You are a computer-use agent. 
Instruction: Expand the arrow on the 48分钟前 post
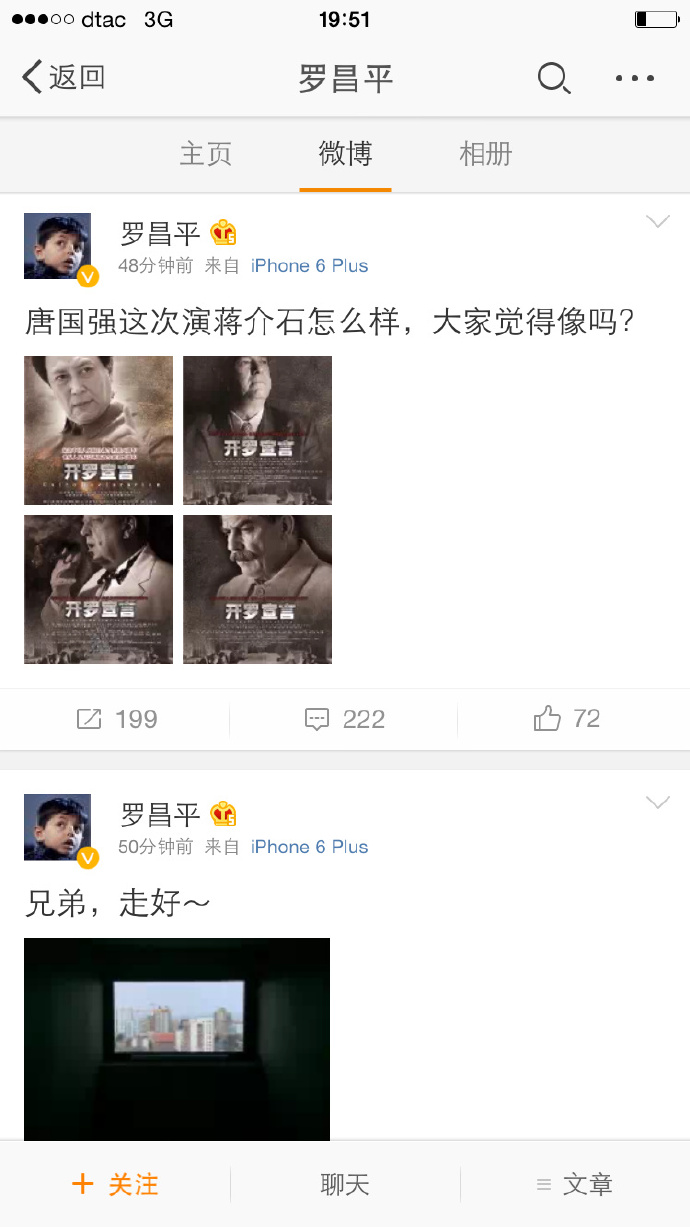[657, 222]
